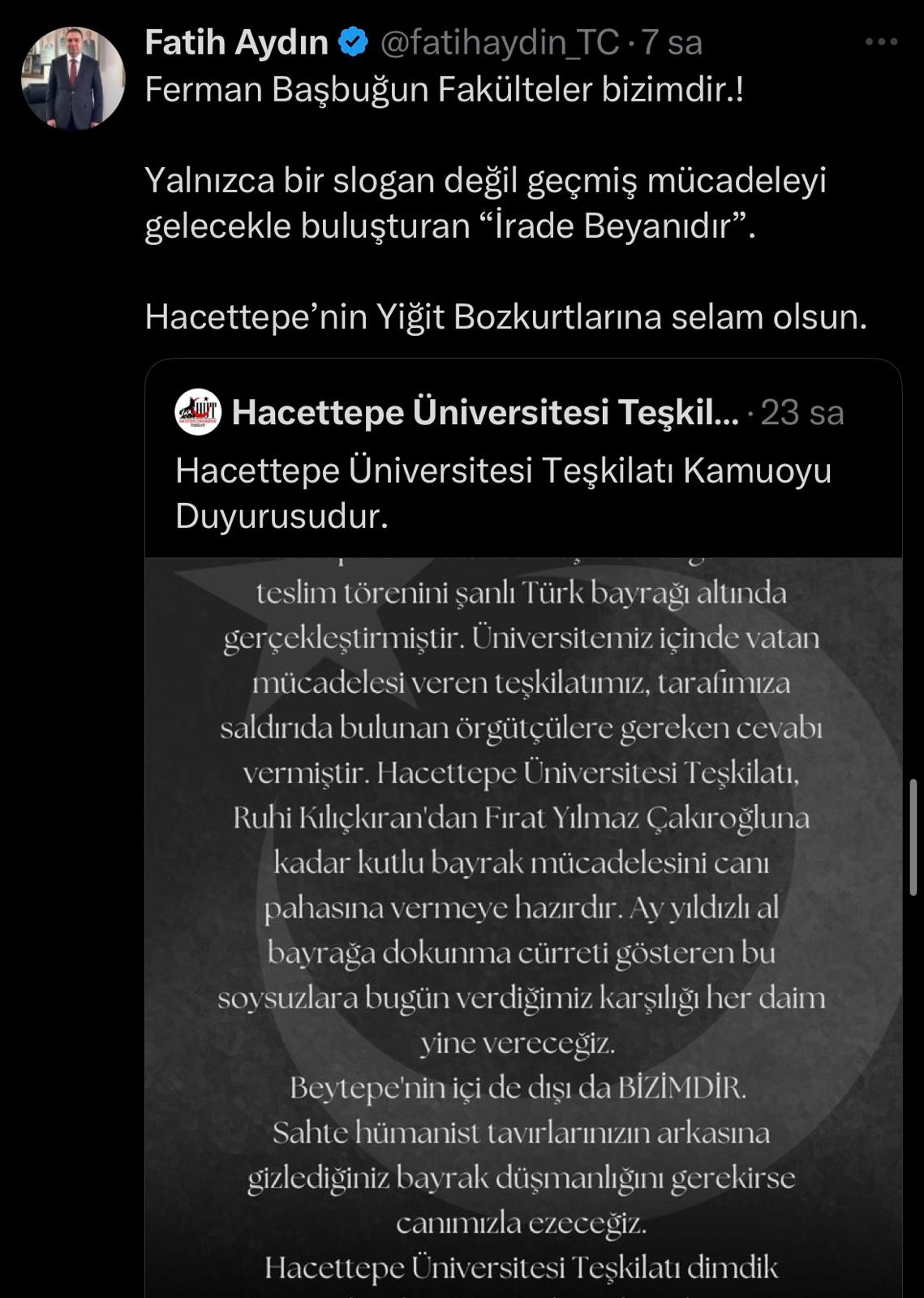Open Fatih Aydın's profile picture
The height and width of the screenshot is (1298, 924).
(73, 78)
